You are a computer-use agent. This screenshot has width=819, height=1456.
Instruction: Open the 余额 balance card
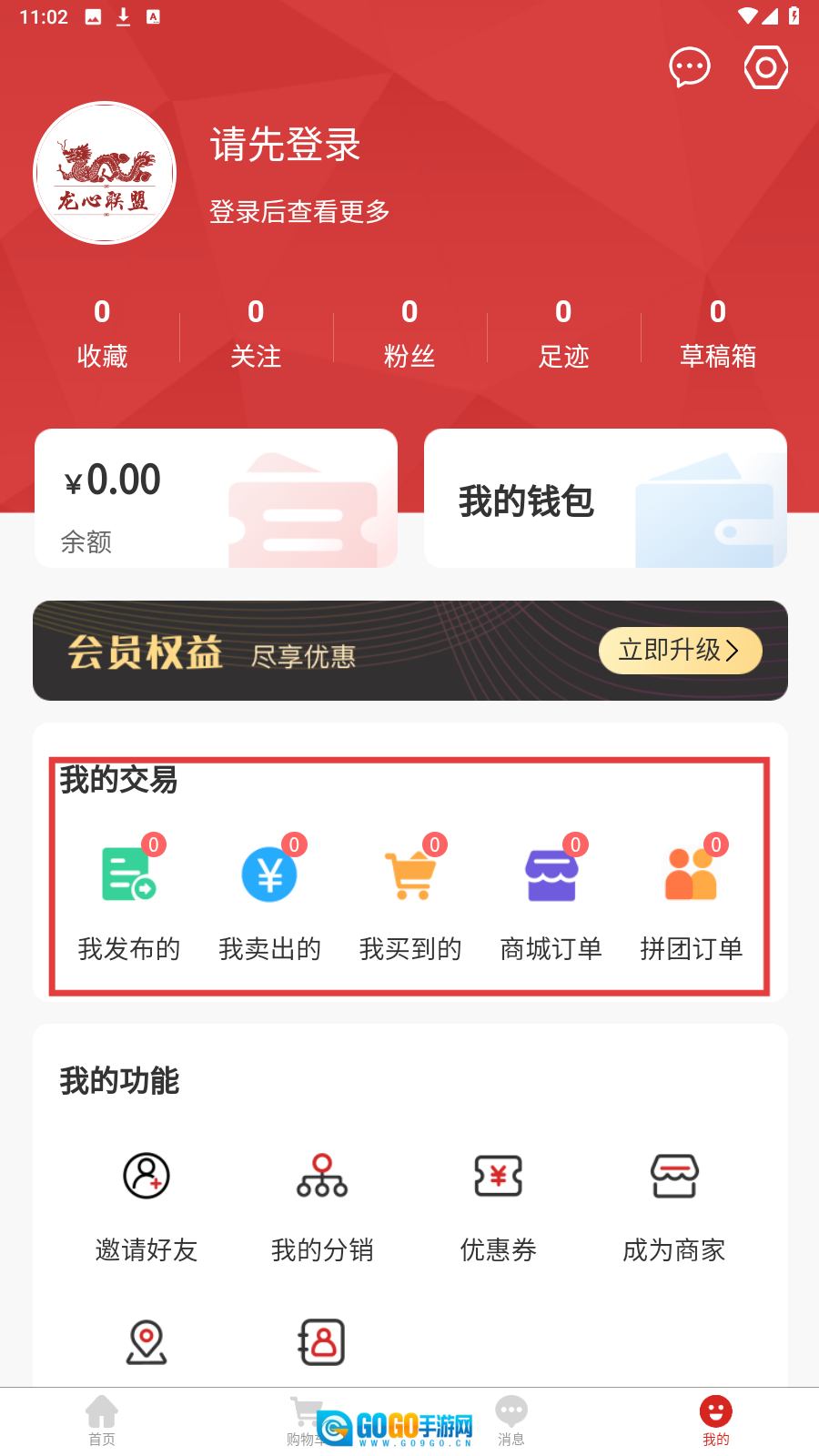(216, 499)
